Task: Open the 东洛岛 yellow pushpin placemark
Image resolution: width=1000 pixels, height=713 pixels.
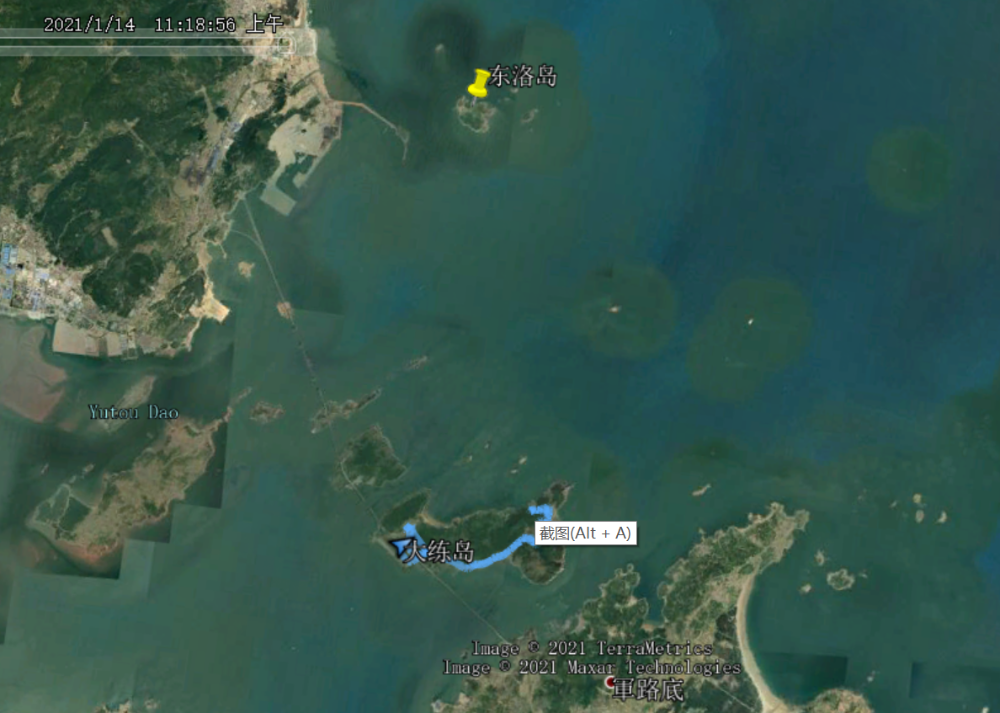Action: click(478, 83)
